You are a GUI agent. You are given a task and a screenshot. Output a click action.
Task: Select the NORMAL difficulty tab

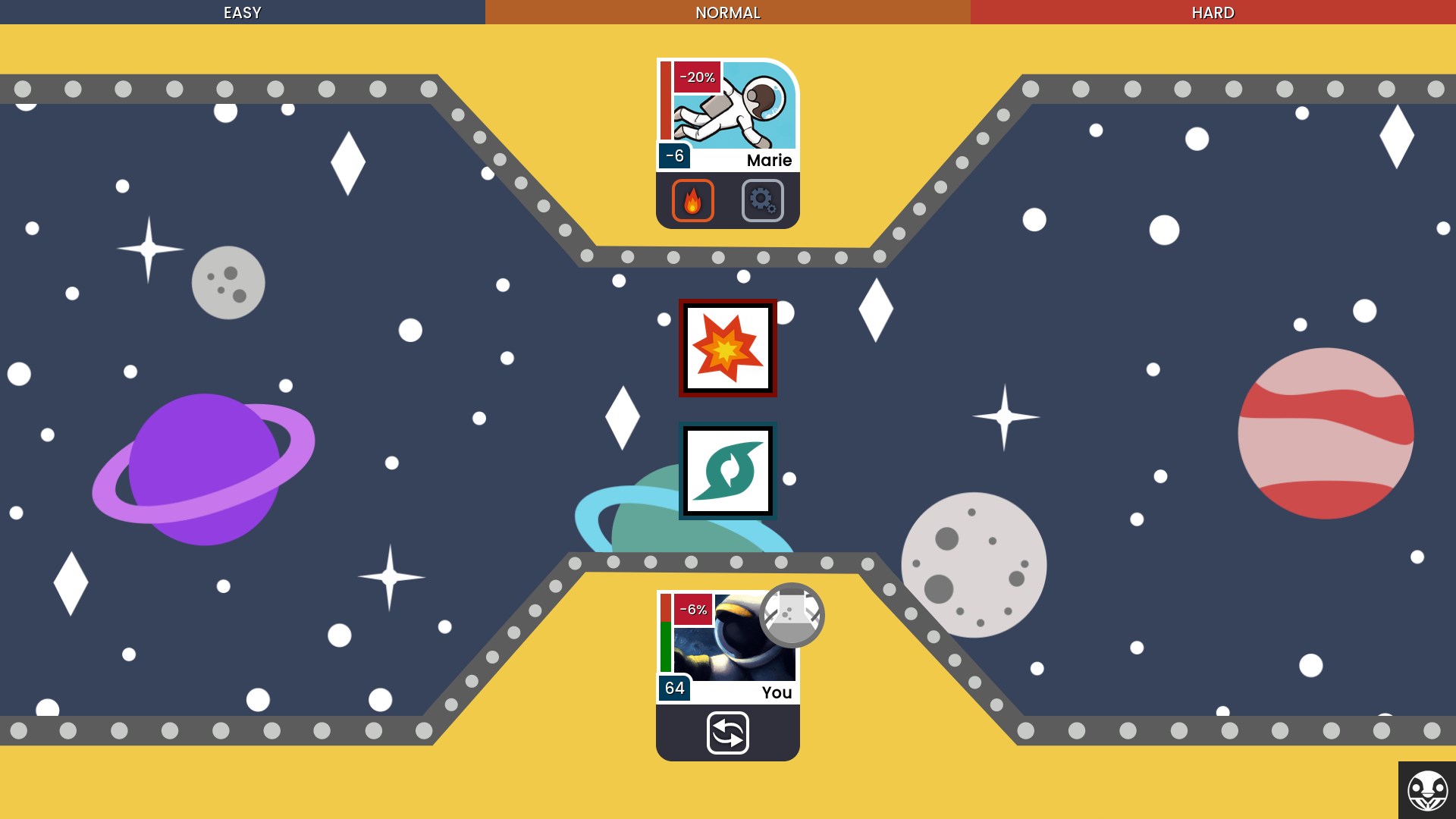tap(727, 12)
